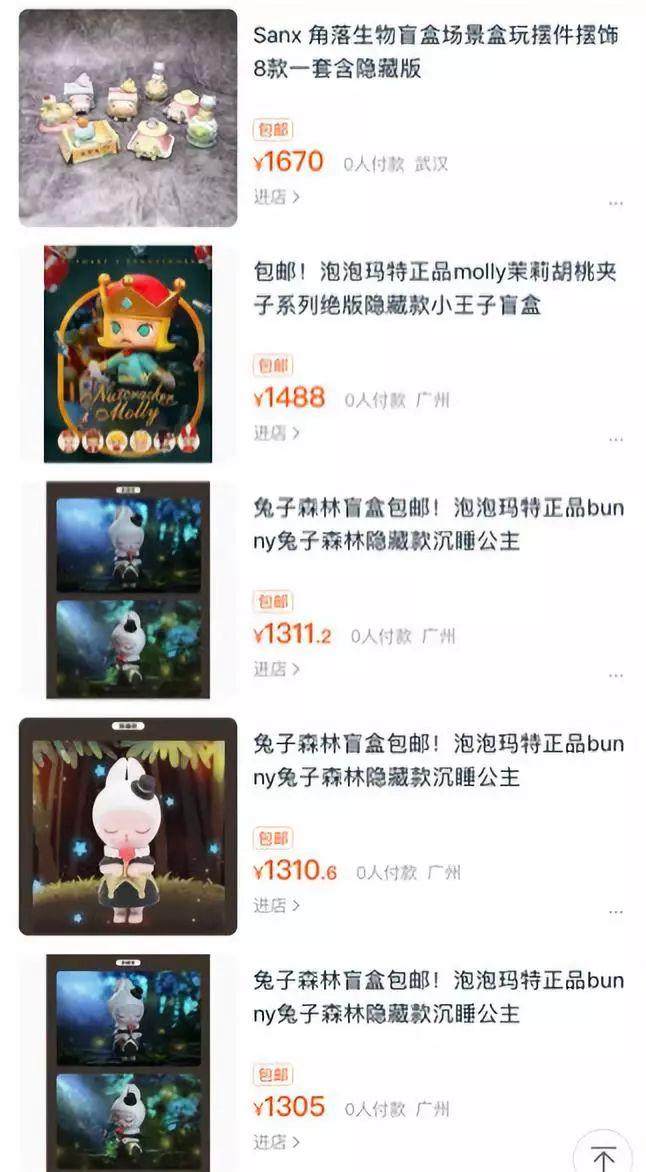
Task: Tap 进店 under the ¥1305 bunny item
Action: (x=276, y=1141)
